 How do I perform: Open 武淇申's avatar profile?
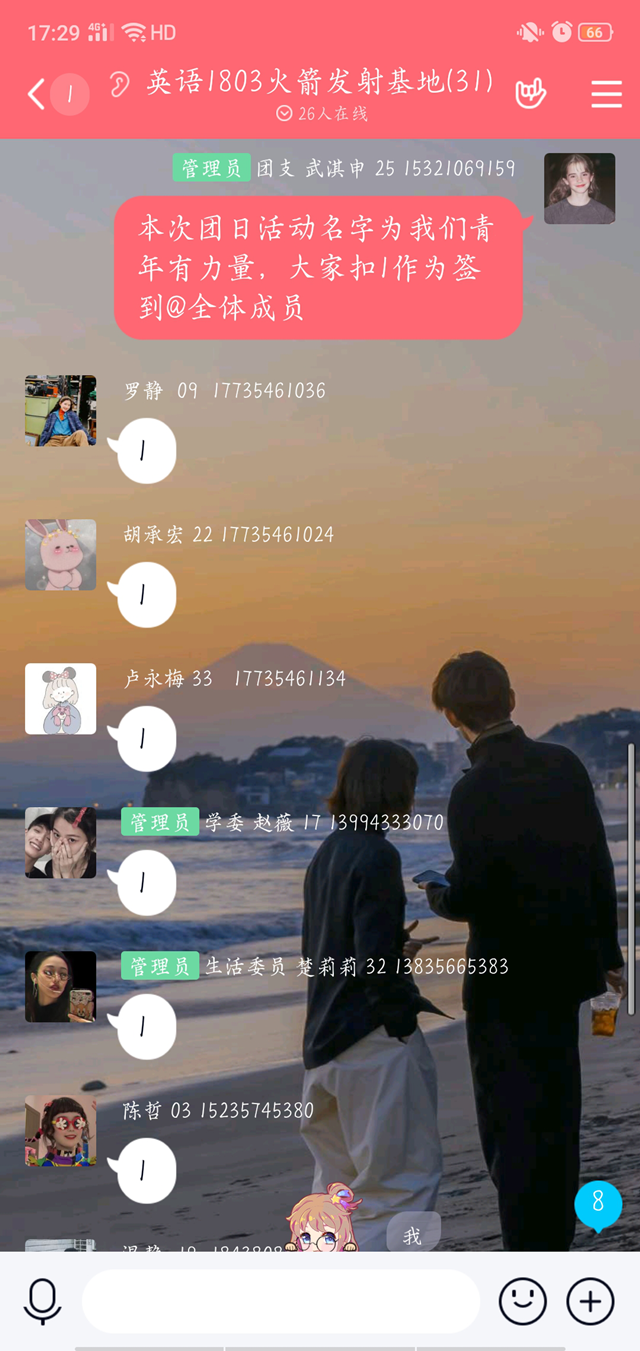point(579,188)
